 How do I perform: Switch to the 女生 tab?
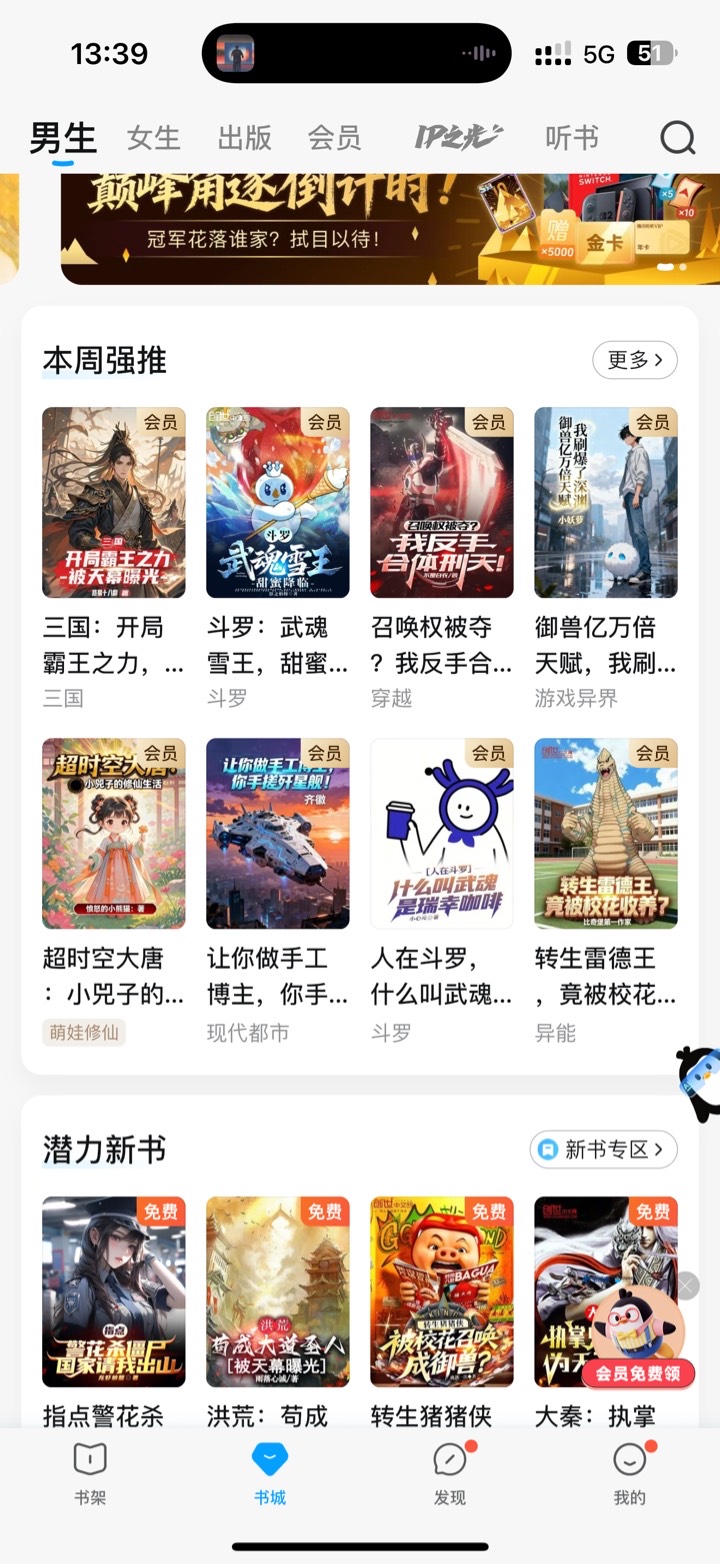click(153, 138)
